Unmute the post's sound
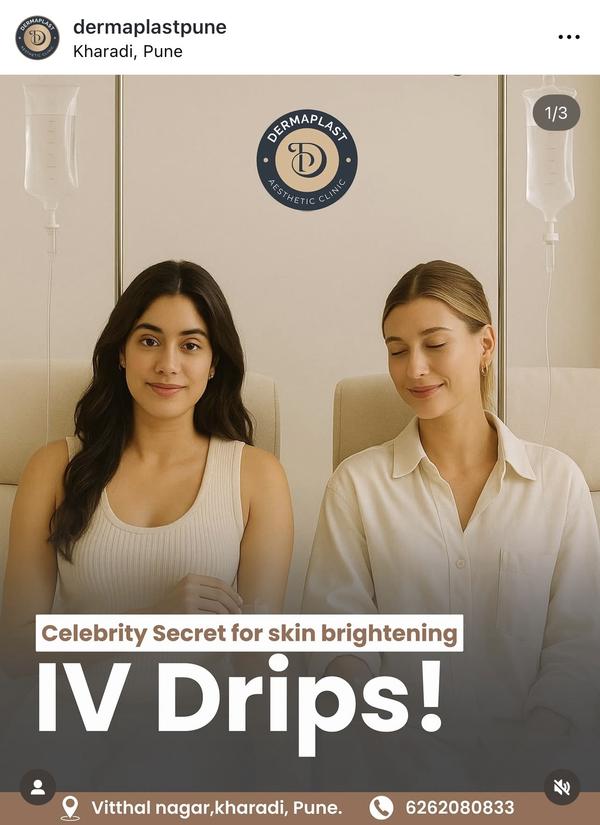Viewport: 600px width, 825px height. coord(562,787)
